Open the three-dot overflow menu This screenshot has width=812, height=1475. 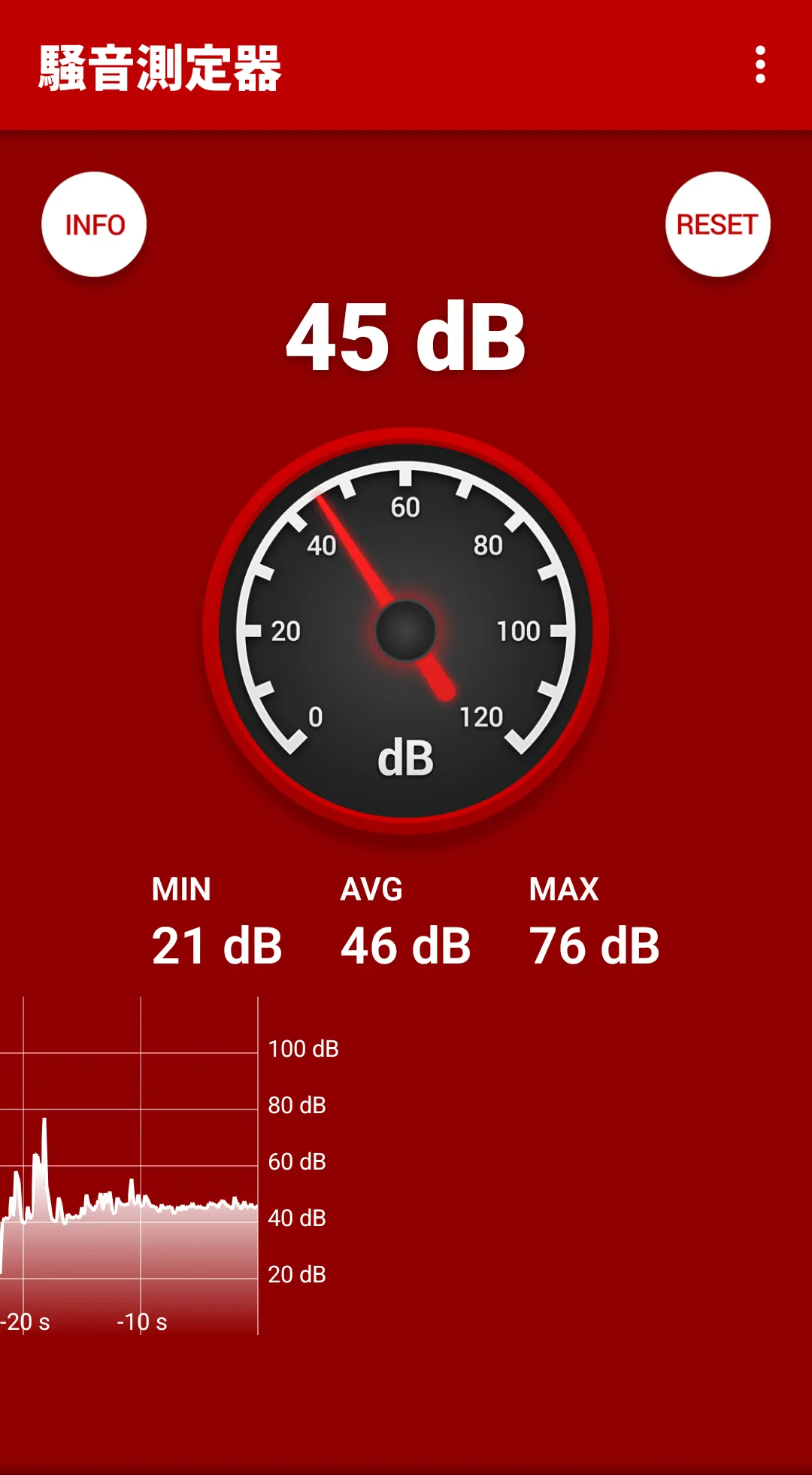click(760, 65)
